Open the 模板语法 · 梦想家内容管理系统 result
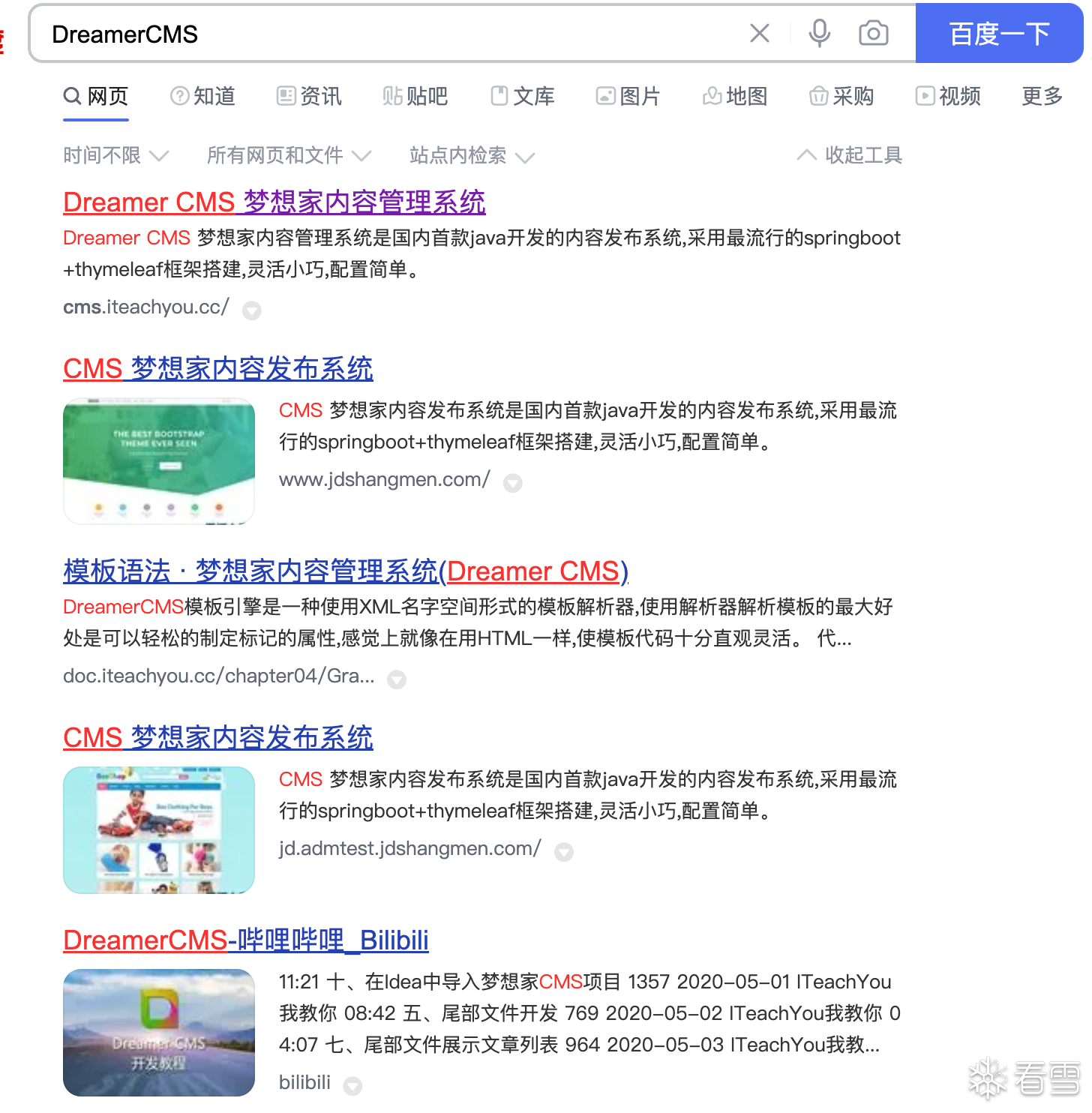The height and width of the screenshot is (1113, 1092). 345,571
